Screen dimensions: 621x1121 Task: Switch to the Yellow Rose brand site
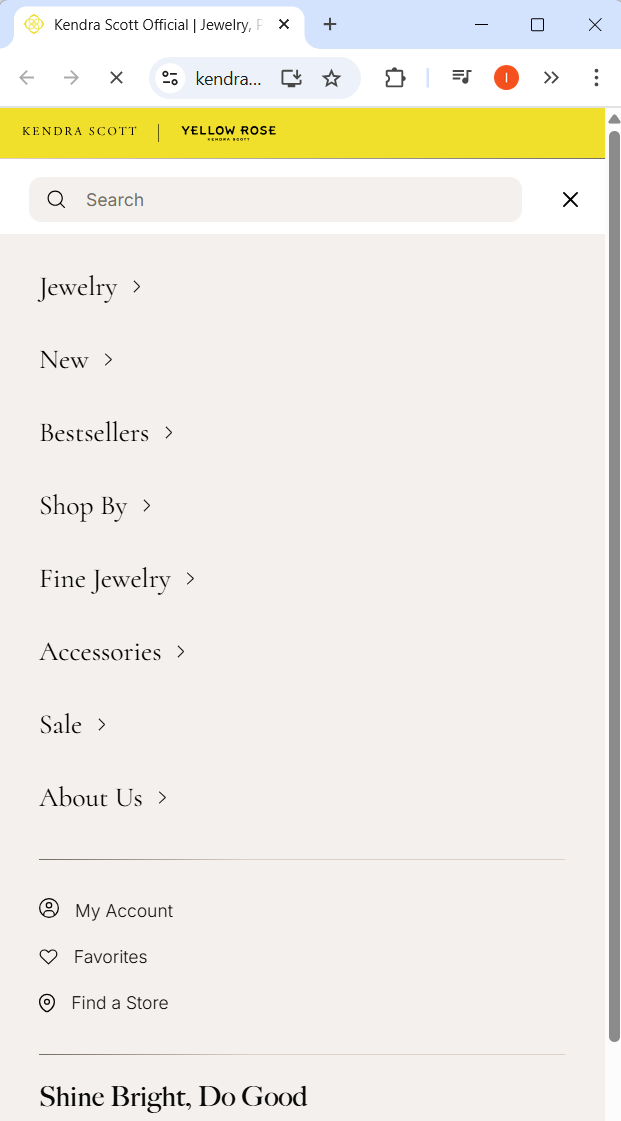[x=228, y=132]
